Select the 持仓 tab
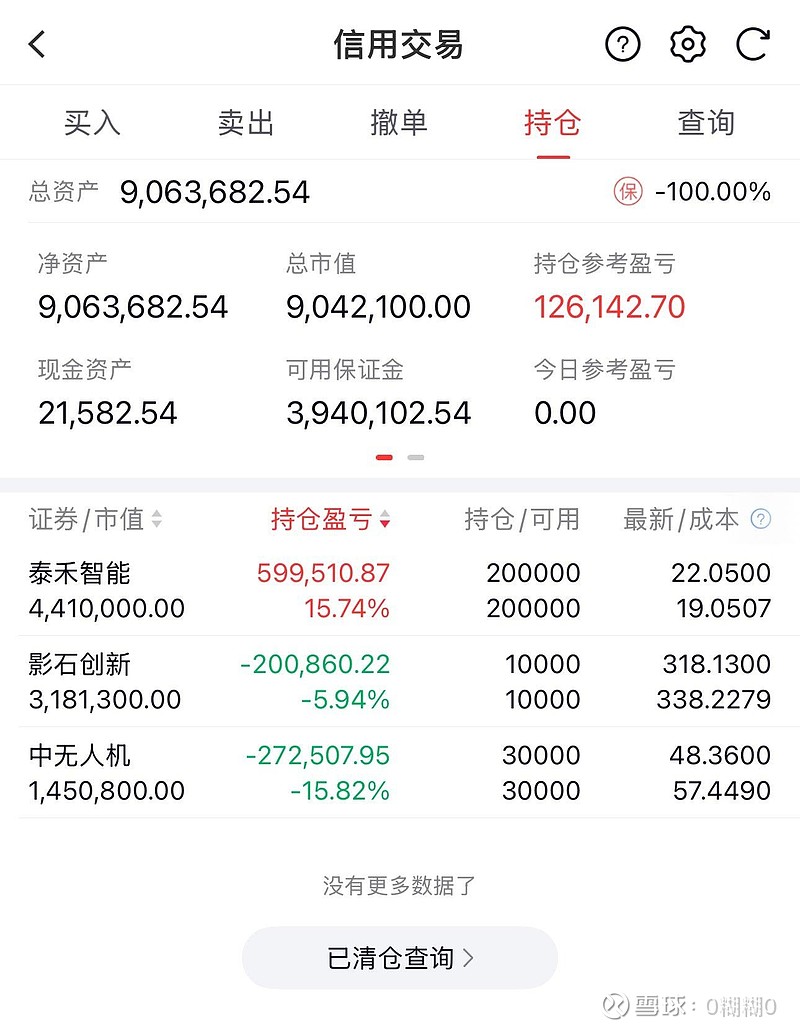 (552, 123)
